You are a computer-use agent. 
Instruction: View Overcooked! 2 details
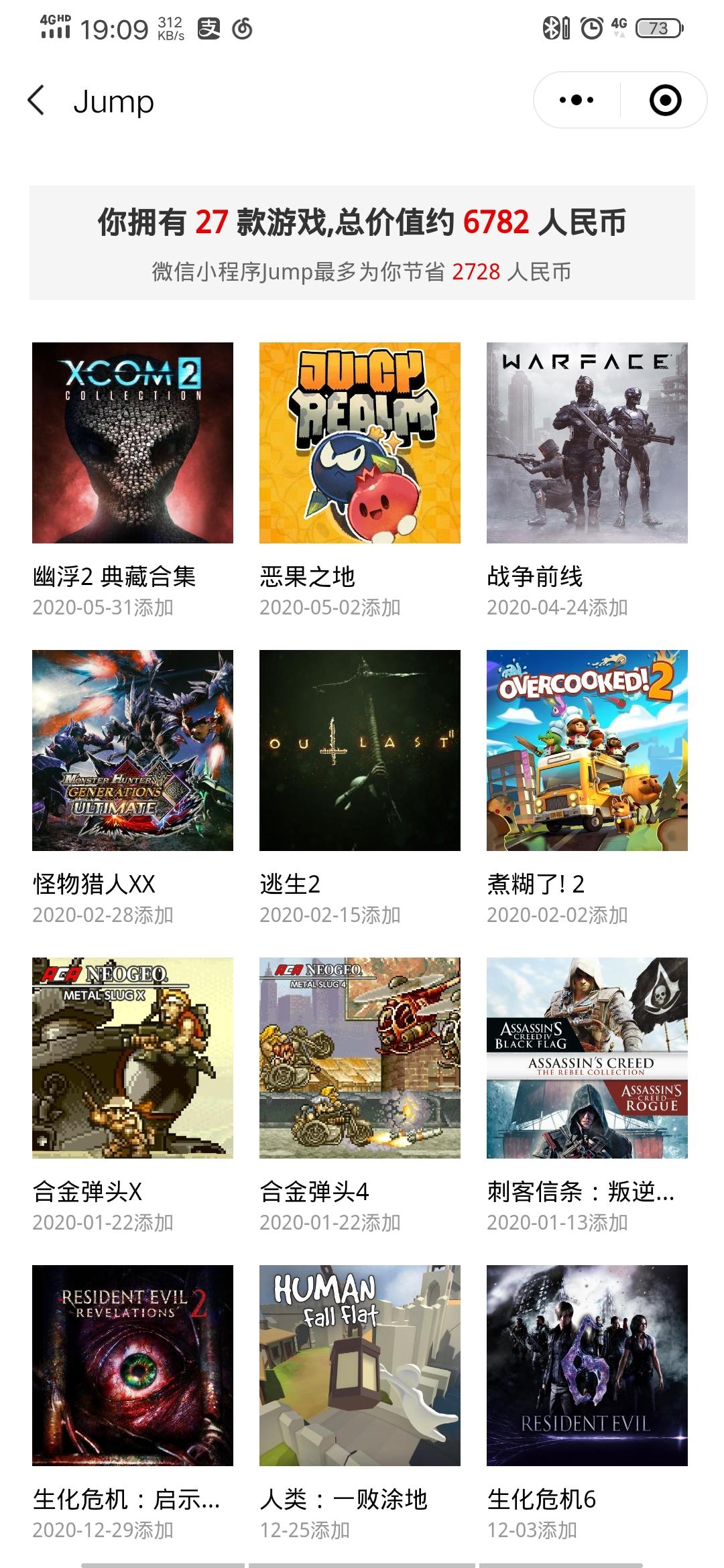coord(587,750)
